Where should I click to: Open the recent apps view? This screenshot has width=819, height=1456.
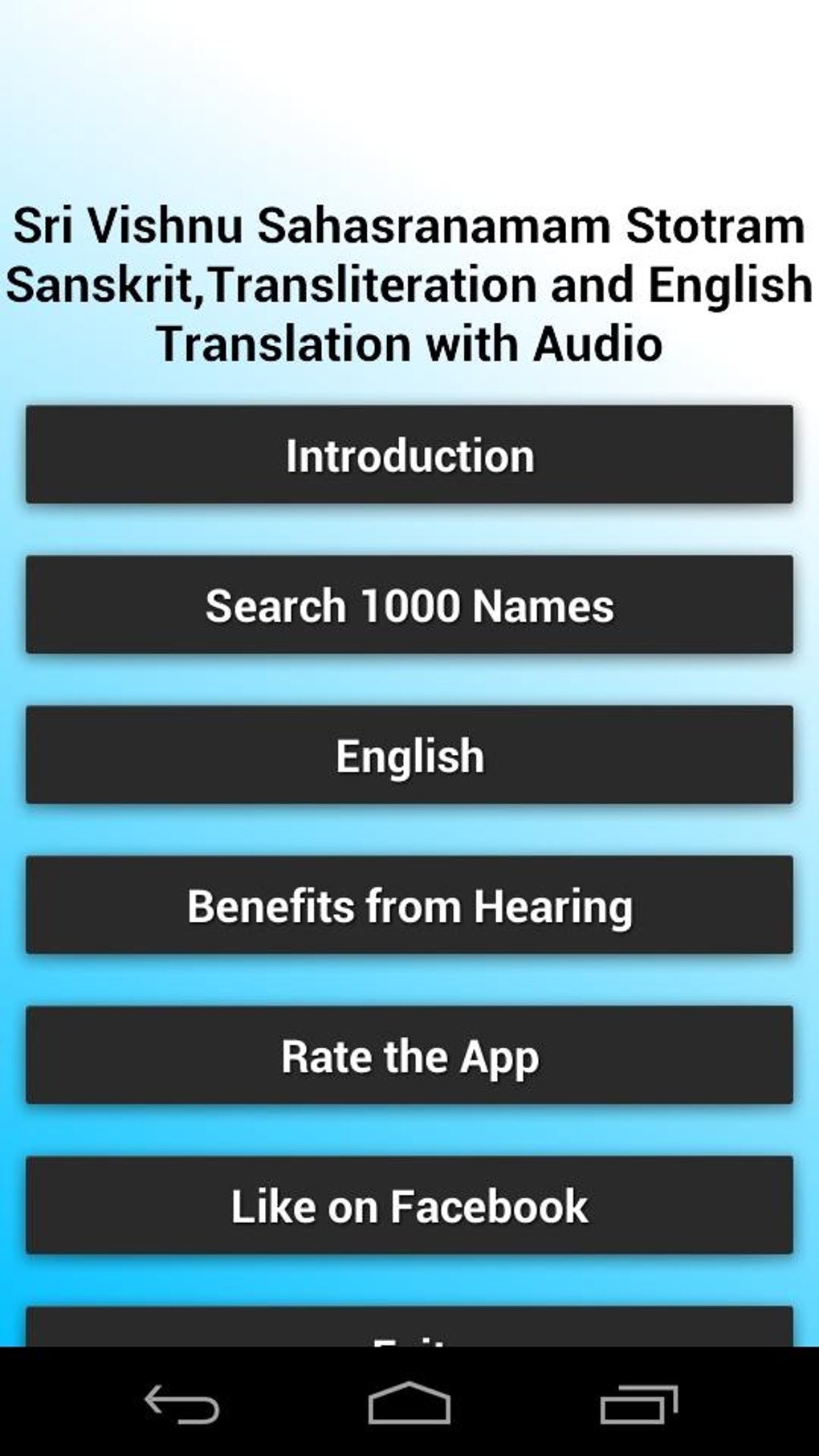[x=638, y=1405]
